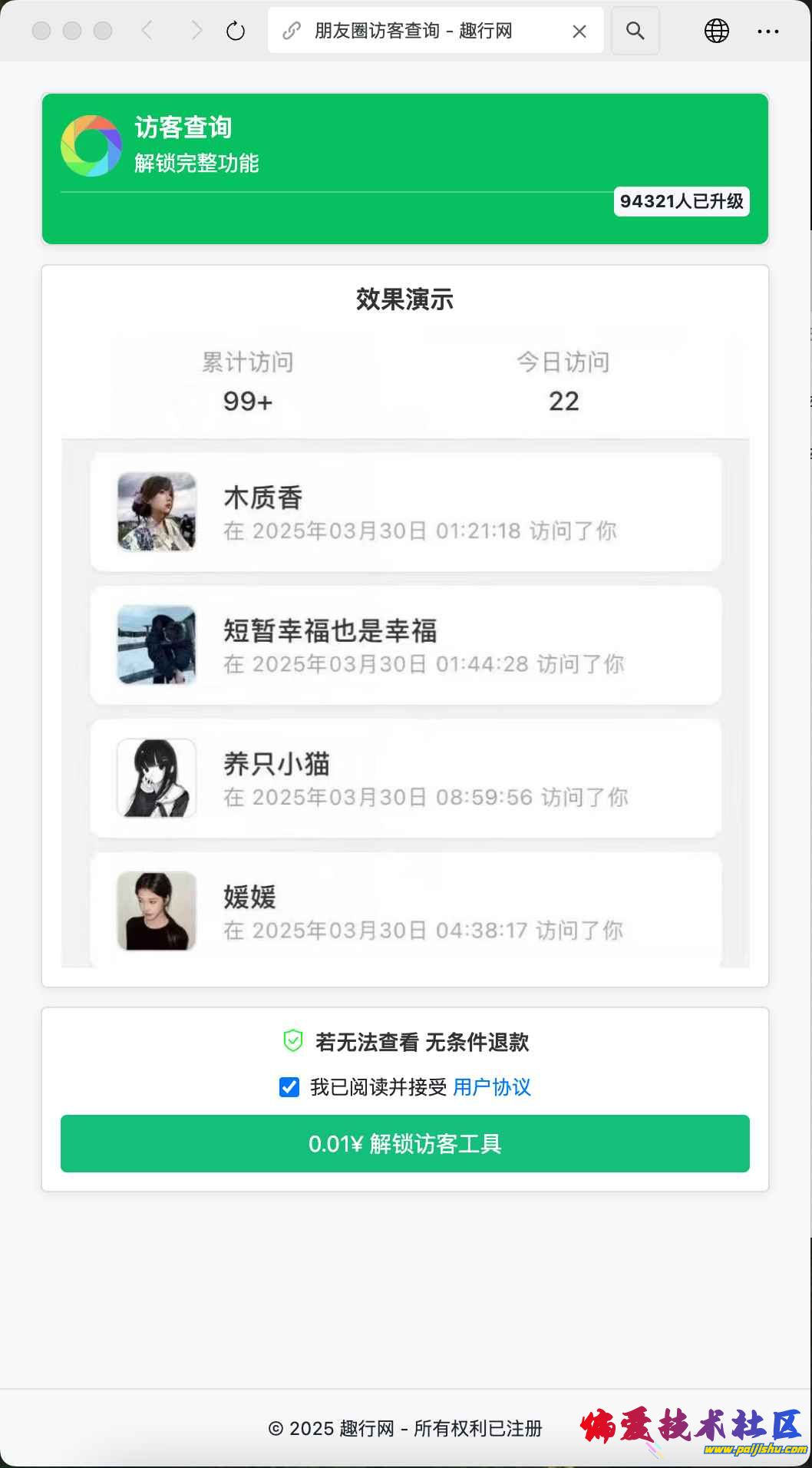Open the three-dot overflow menu
812x1468 pixels.
[767, 31]
